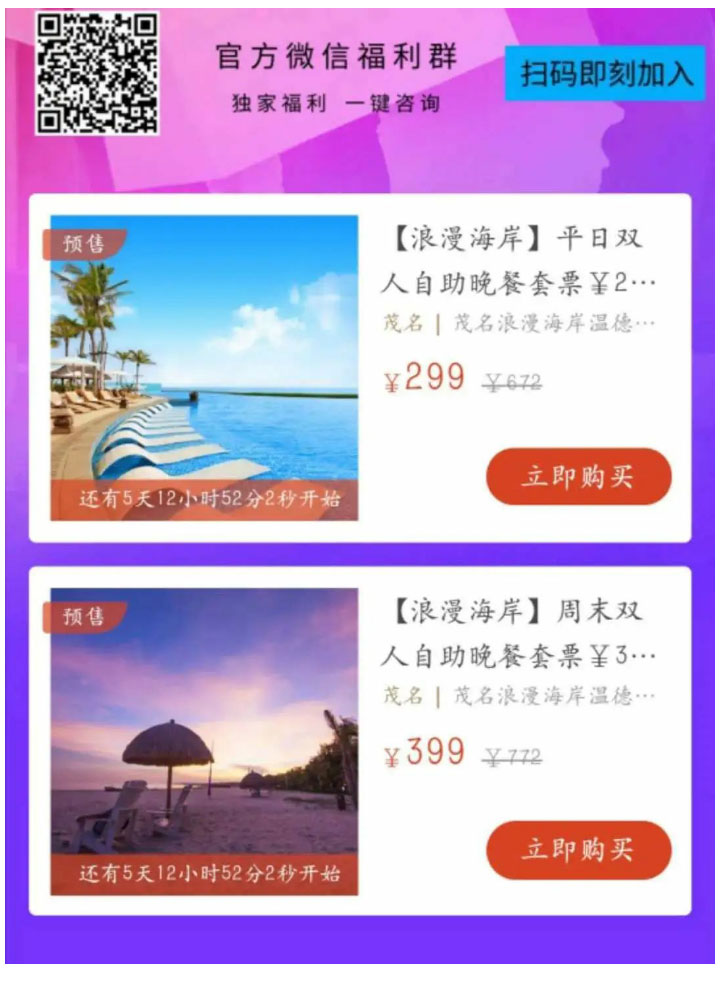Buy the ¥299 平日双人自助晚餐 package
720x986 pixels.
578,476
